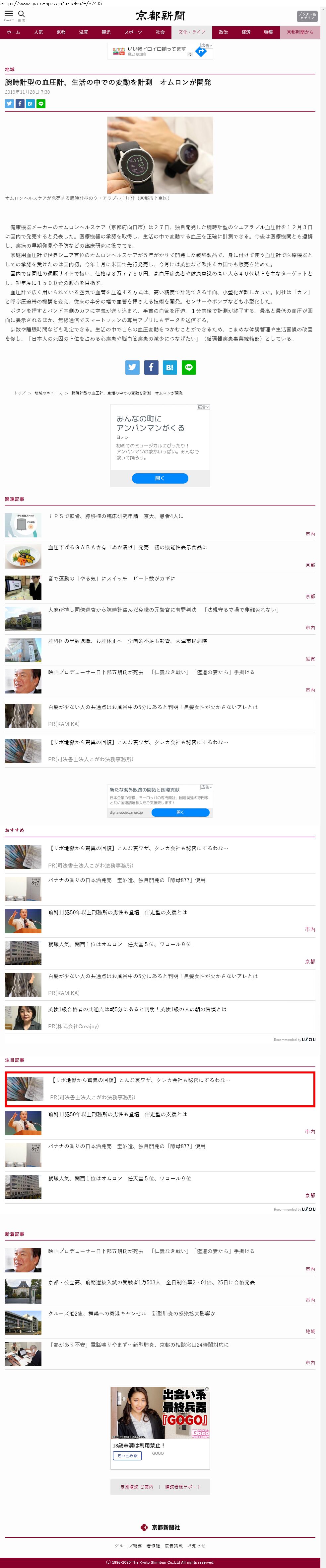
Task: Open the 経済 section
Action: point(246,32)
